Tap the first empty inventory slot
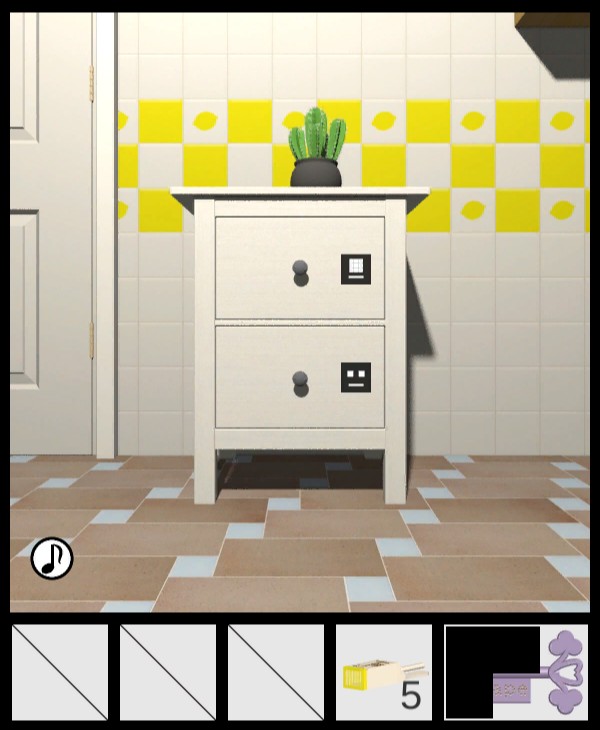The height and width of the screenshot is (730, 600). click(x=60, y=672)
